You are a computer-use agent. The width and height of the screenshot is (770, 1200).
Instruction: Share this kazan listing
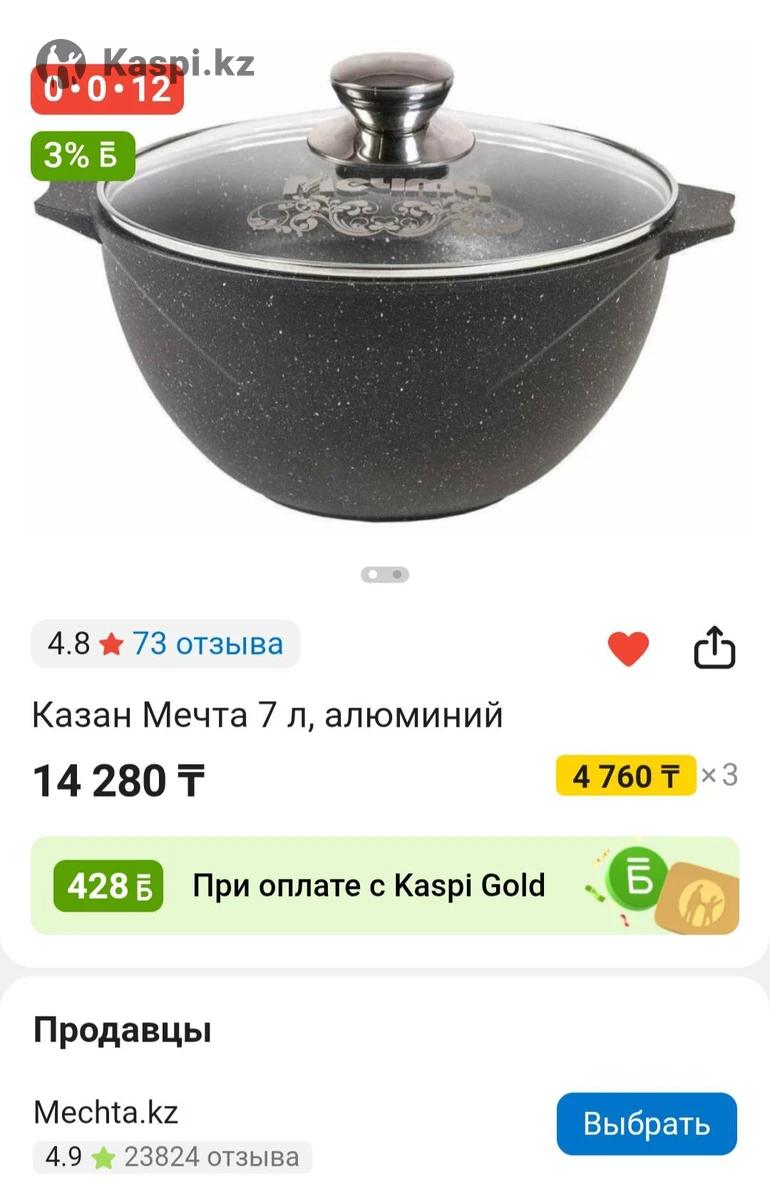pyautogui.click(x=714, y=649)
